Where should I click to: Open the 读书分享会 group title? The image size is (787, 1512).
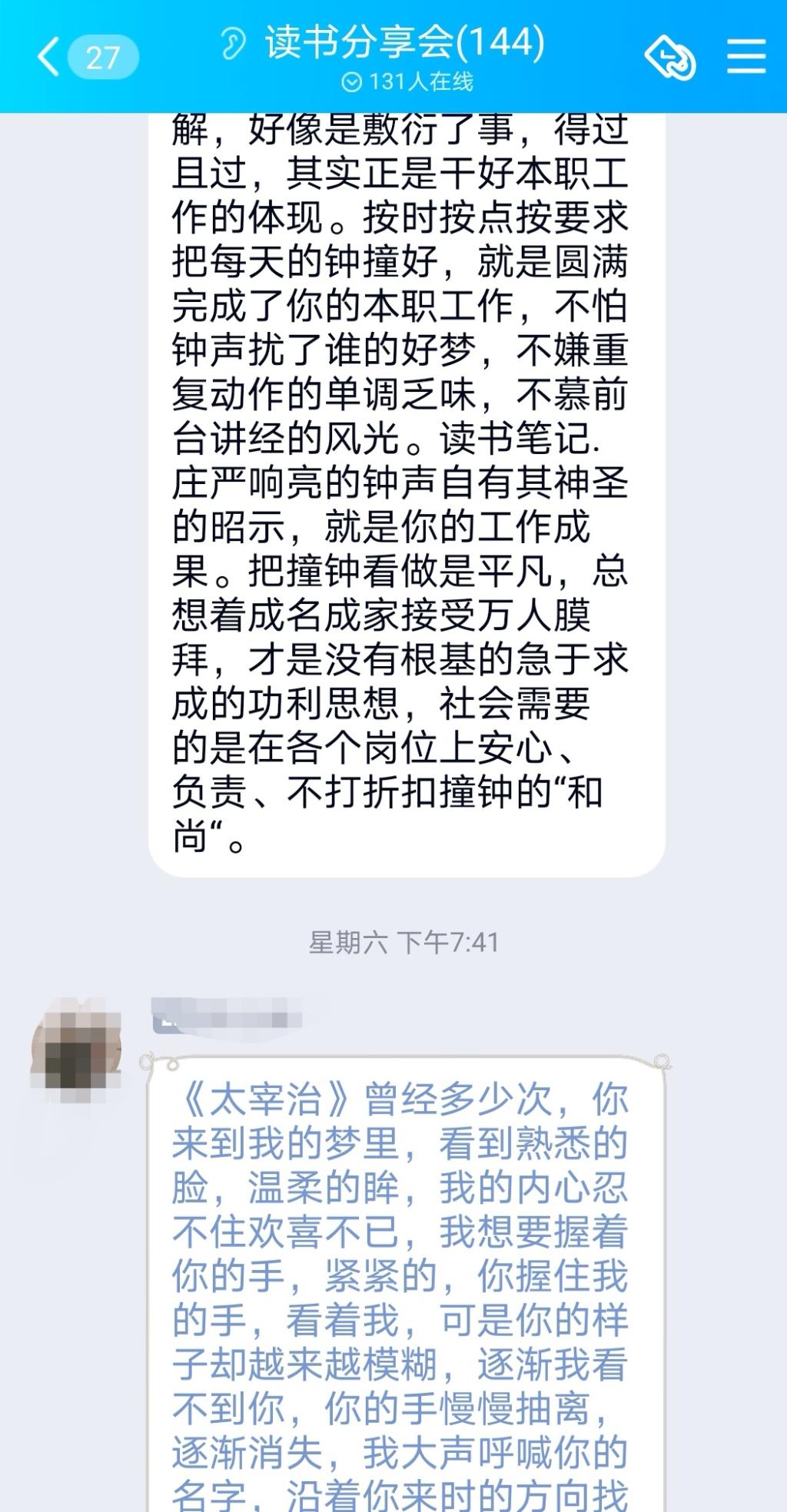click(404, 42)
